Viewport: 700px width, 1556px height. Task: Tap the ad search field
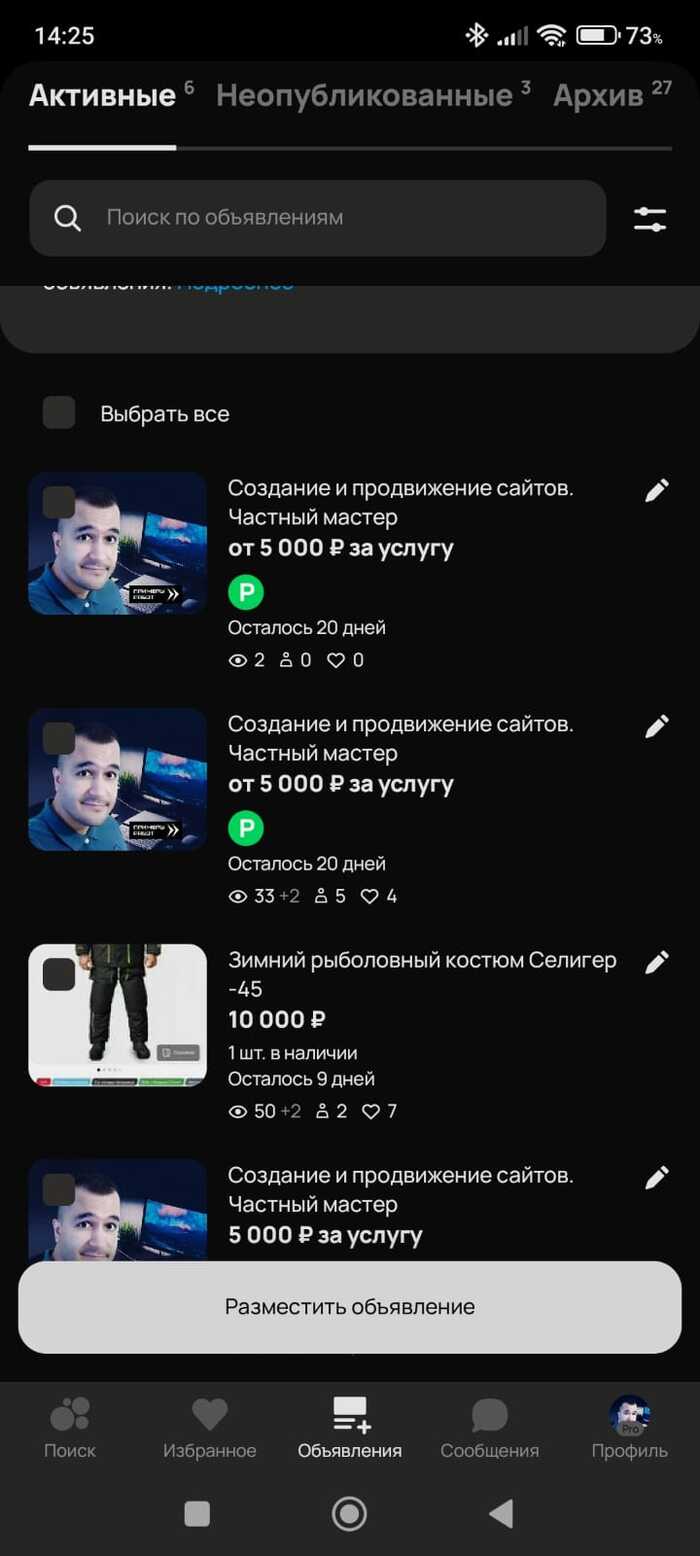point(318,218)
